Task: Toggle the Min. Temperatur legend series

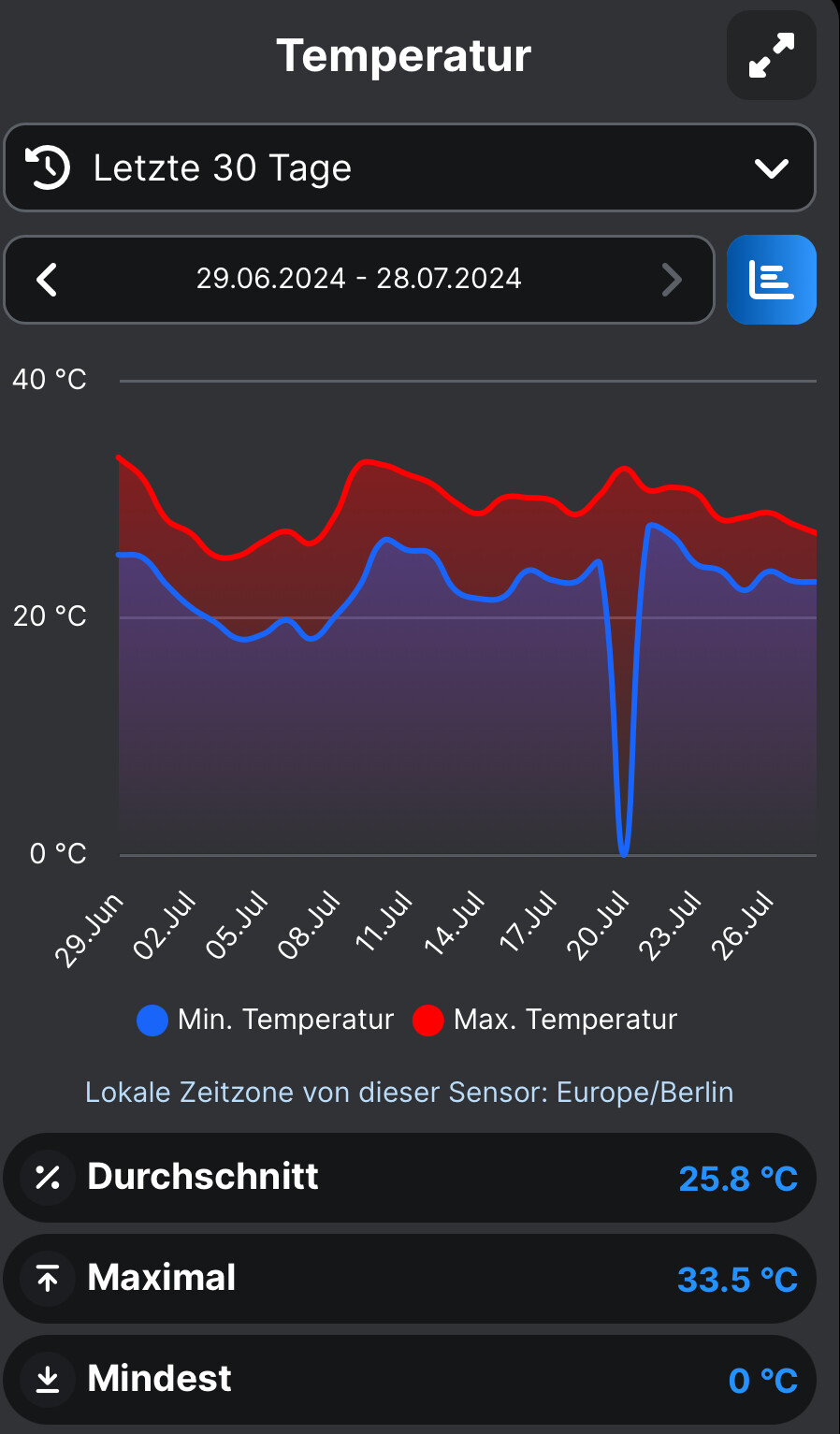Action: pyautogui.click(x=267, y=1020)
